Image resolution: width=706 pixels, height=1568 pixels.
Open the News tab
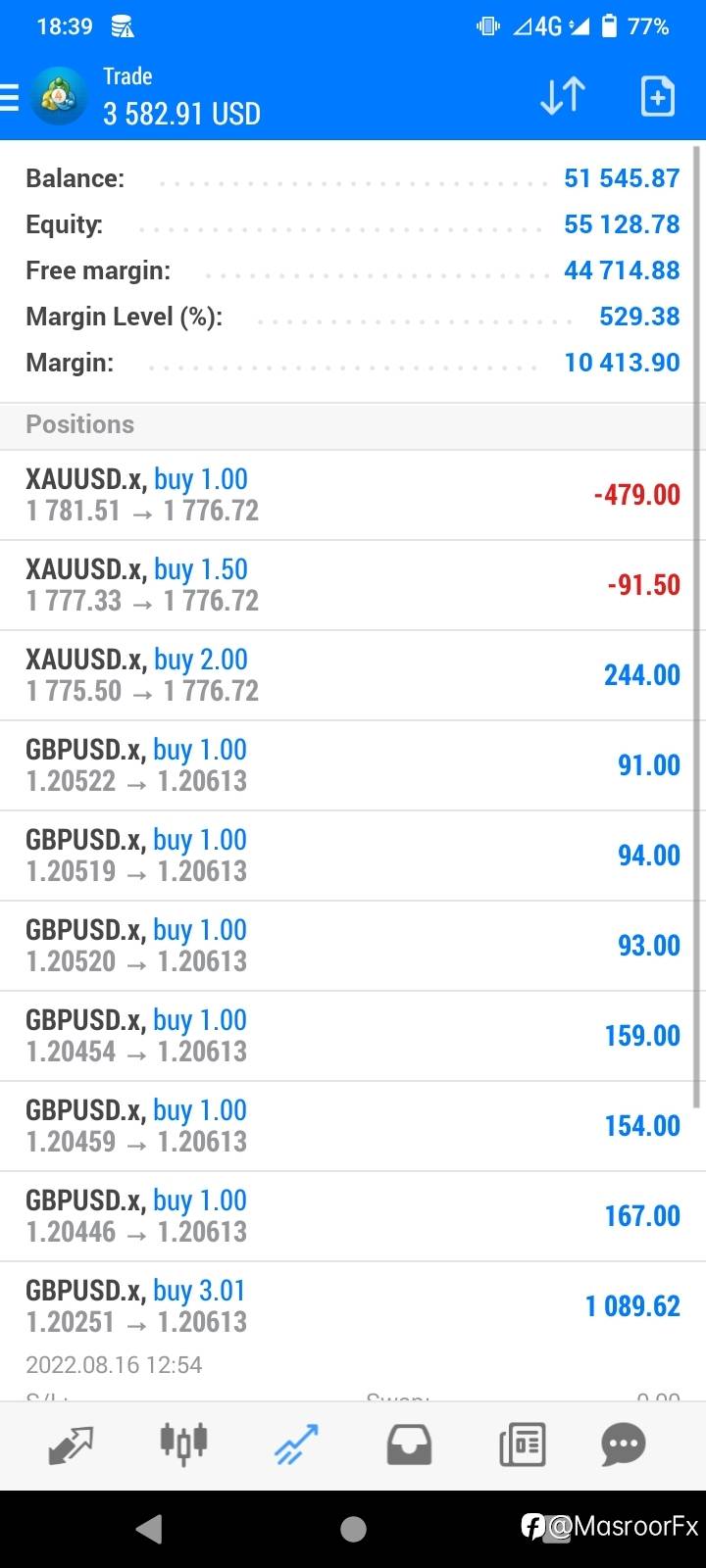(x=522, y=1445)
